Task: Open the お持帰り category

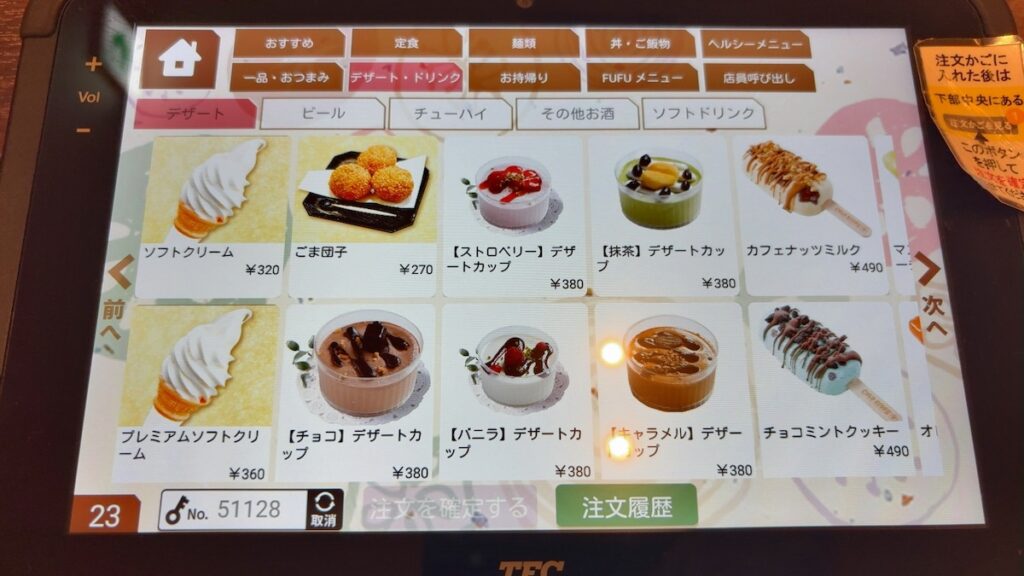Action: [x=524, y=77]
